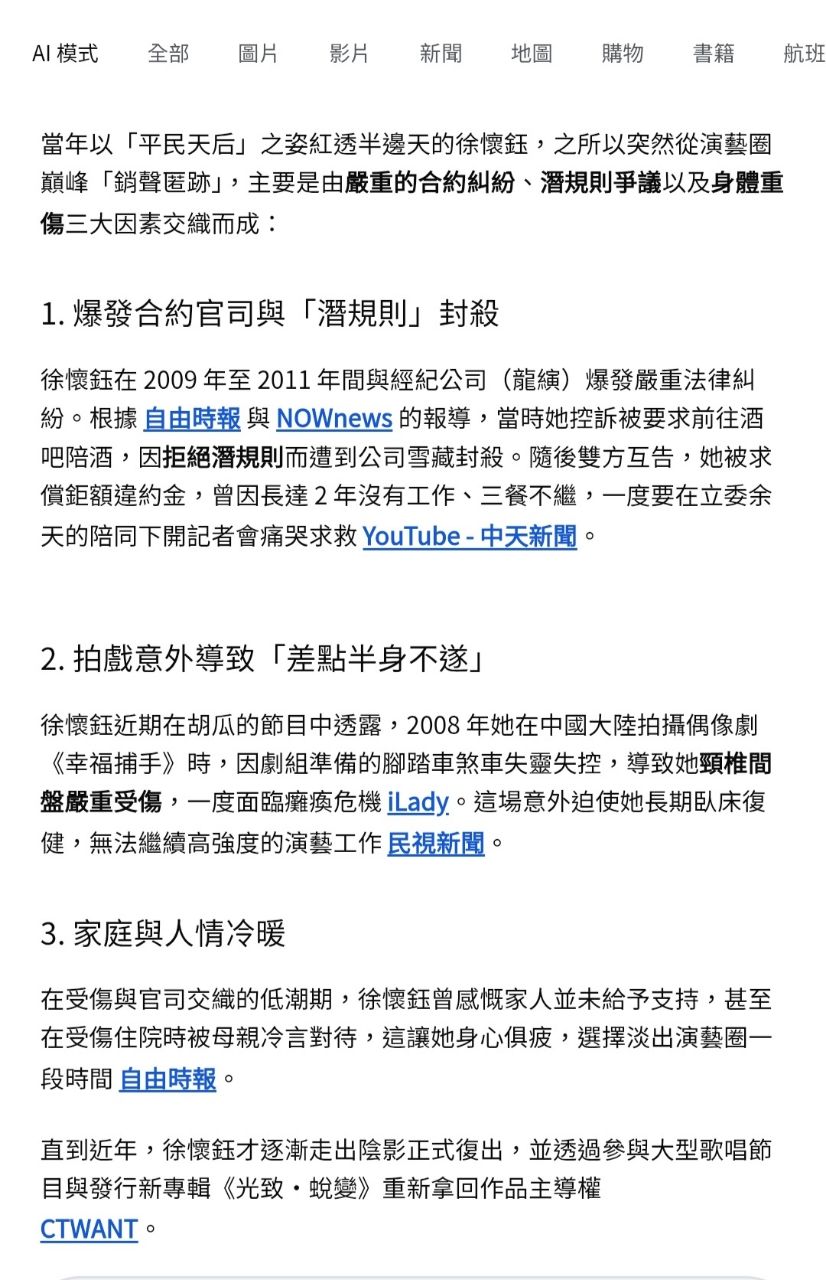Open 自由時報 link in the family section
Viewport: 826px width, 1280px height.
168,1080
